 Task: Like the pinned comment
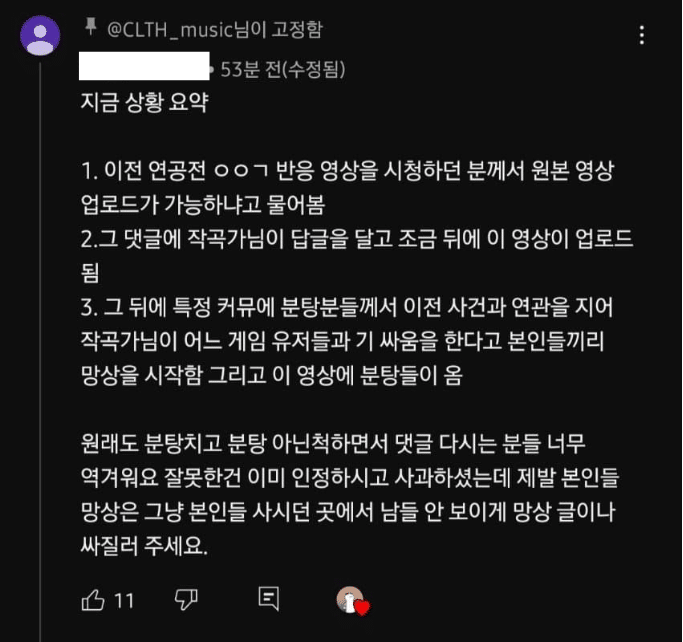pos(92,599)
